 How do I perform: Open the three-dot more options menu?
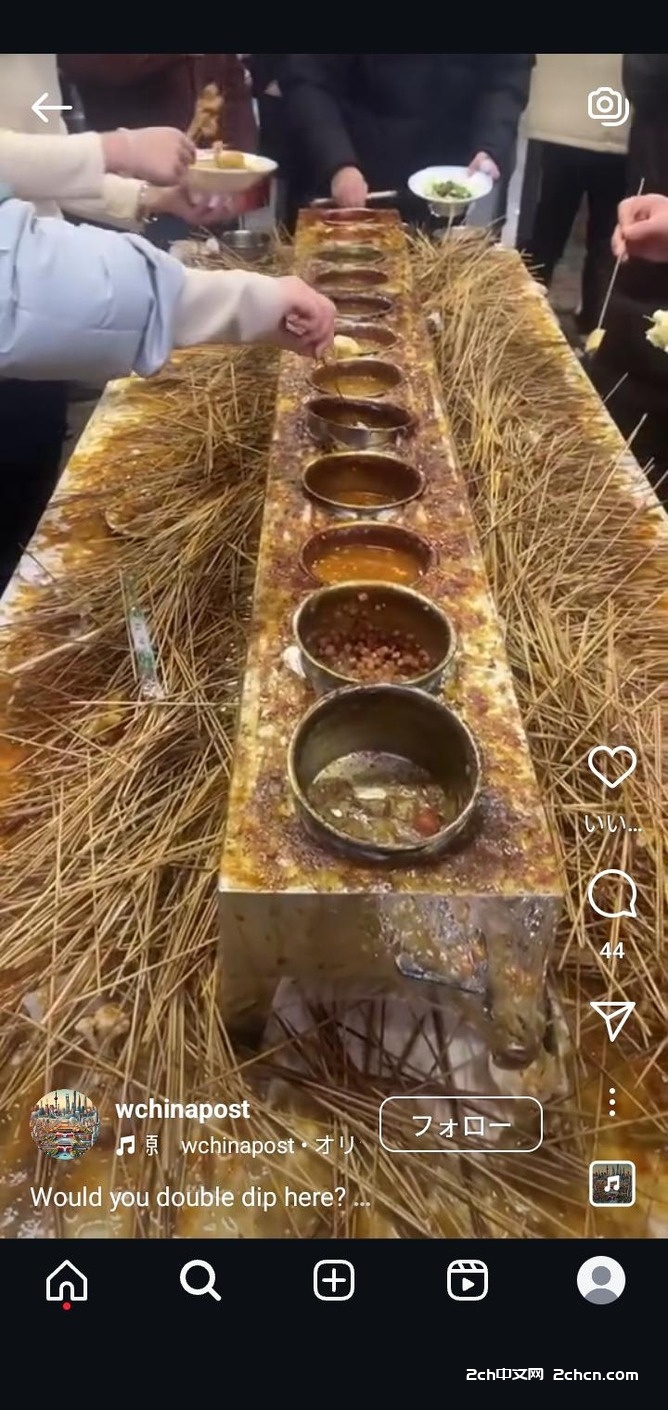tap(612, 1102)
